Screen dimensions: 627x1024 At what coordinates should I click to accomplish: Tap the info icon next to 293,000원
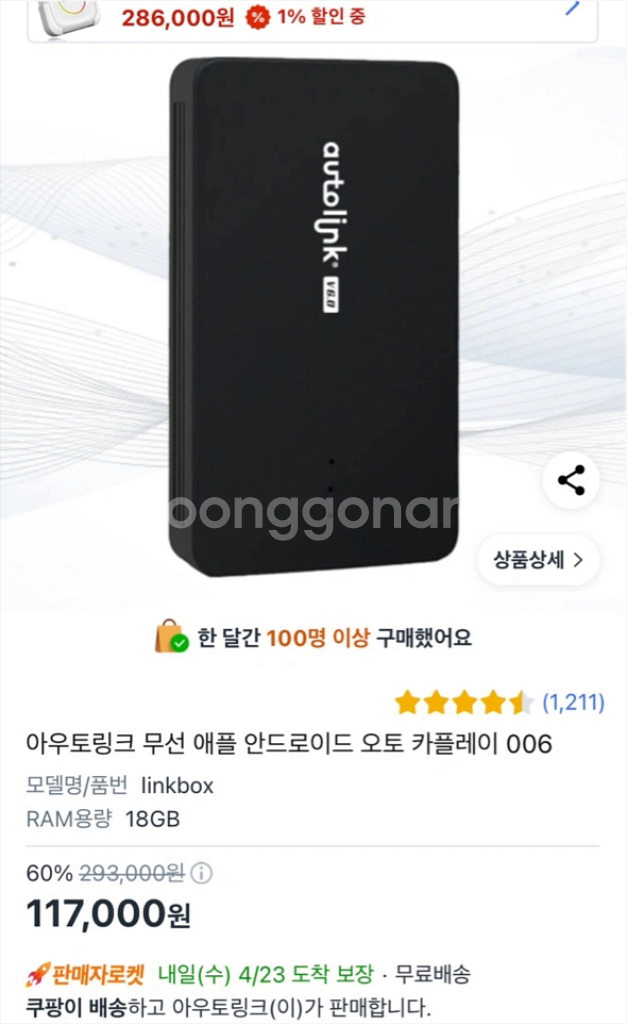(x=201, y=873)
